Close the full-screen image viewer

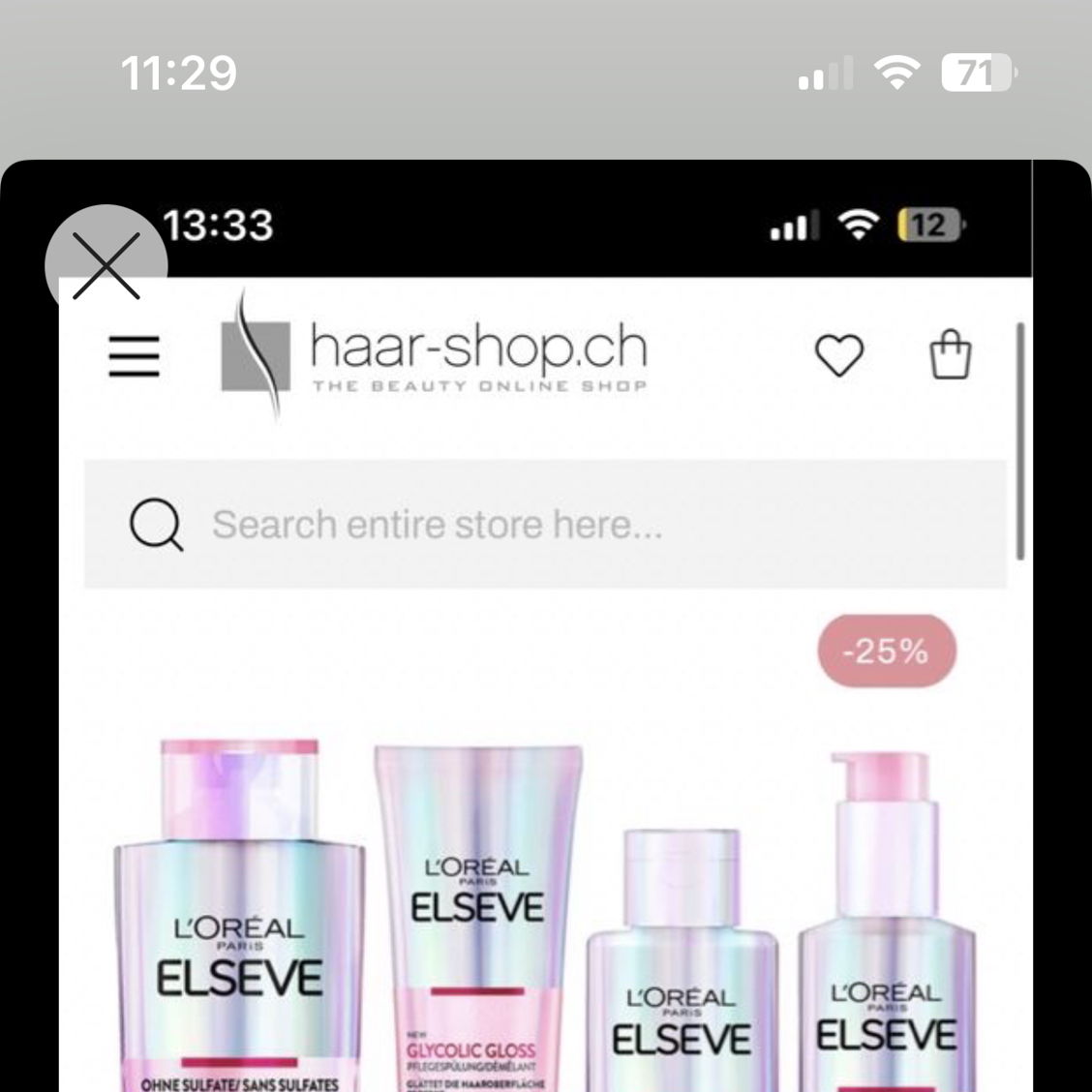[x=106, y=265]
